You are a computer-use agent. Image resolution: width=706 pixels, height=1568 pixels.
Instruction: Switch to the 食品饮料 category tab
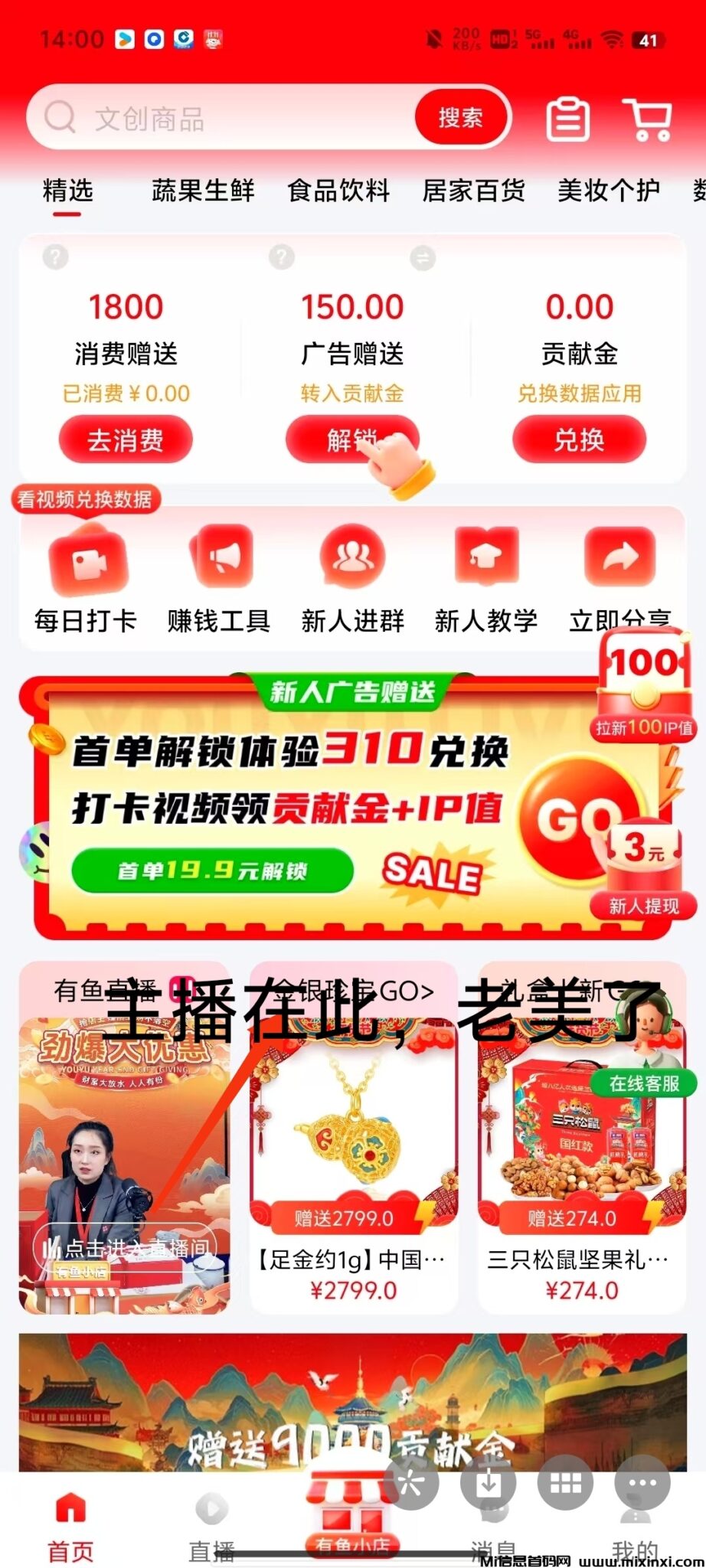(x=338, y=190)
